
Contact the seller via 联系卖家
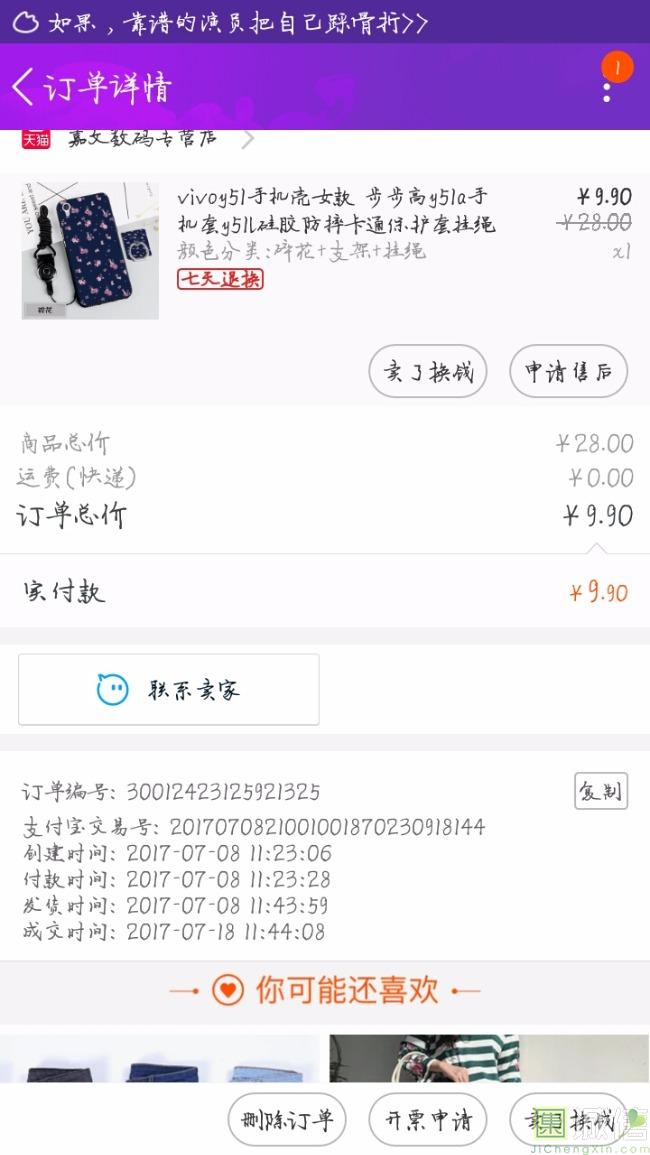168,689
